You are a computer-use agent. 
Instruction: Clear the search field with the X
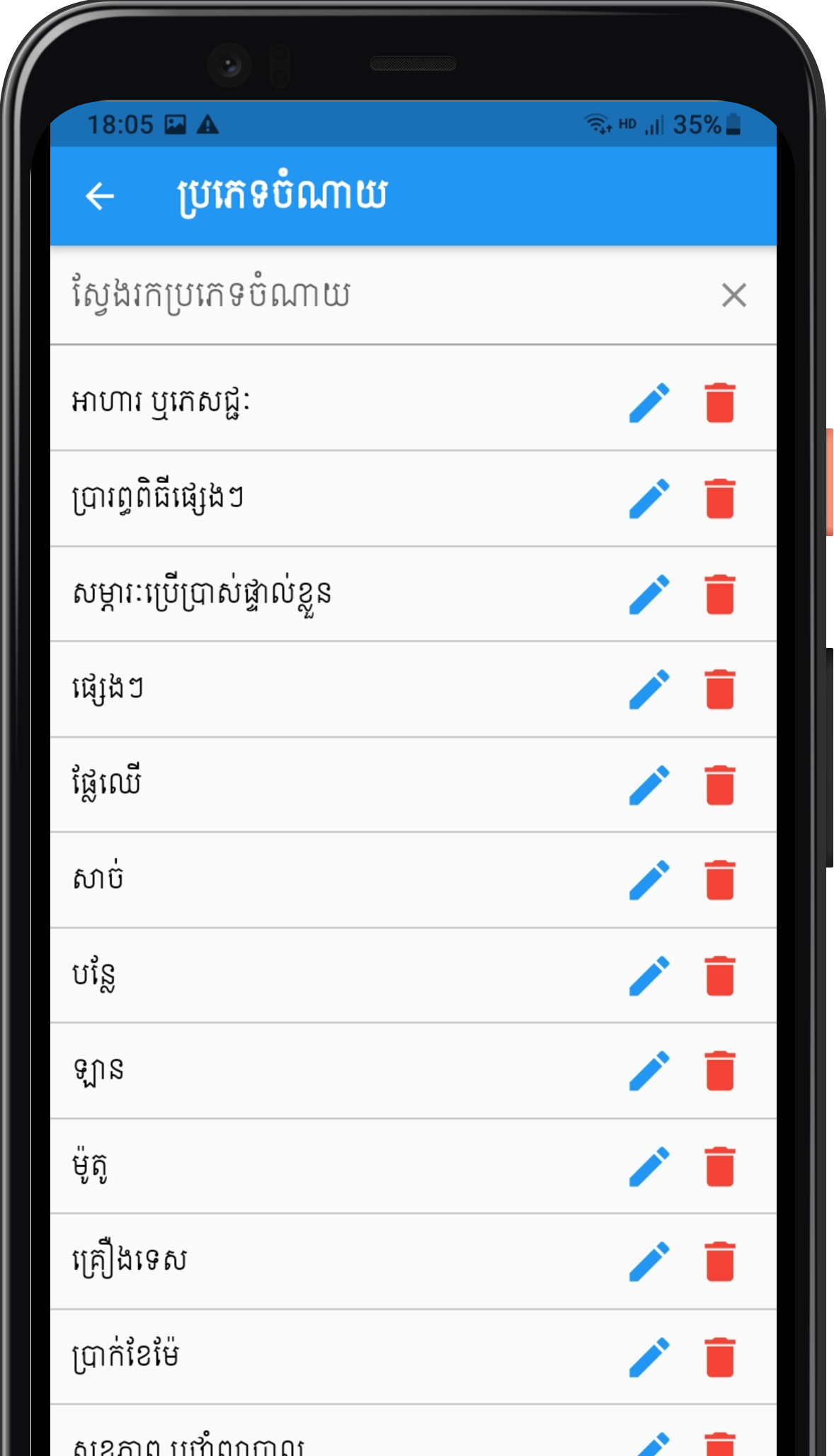[x=733, y=295]
